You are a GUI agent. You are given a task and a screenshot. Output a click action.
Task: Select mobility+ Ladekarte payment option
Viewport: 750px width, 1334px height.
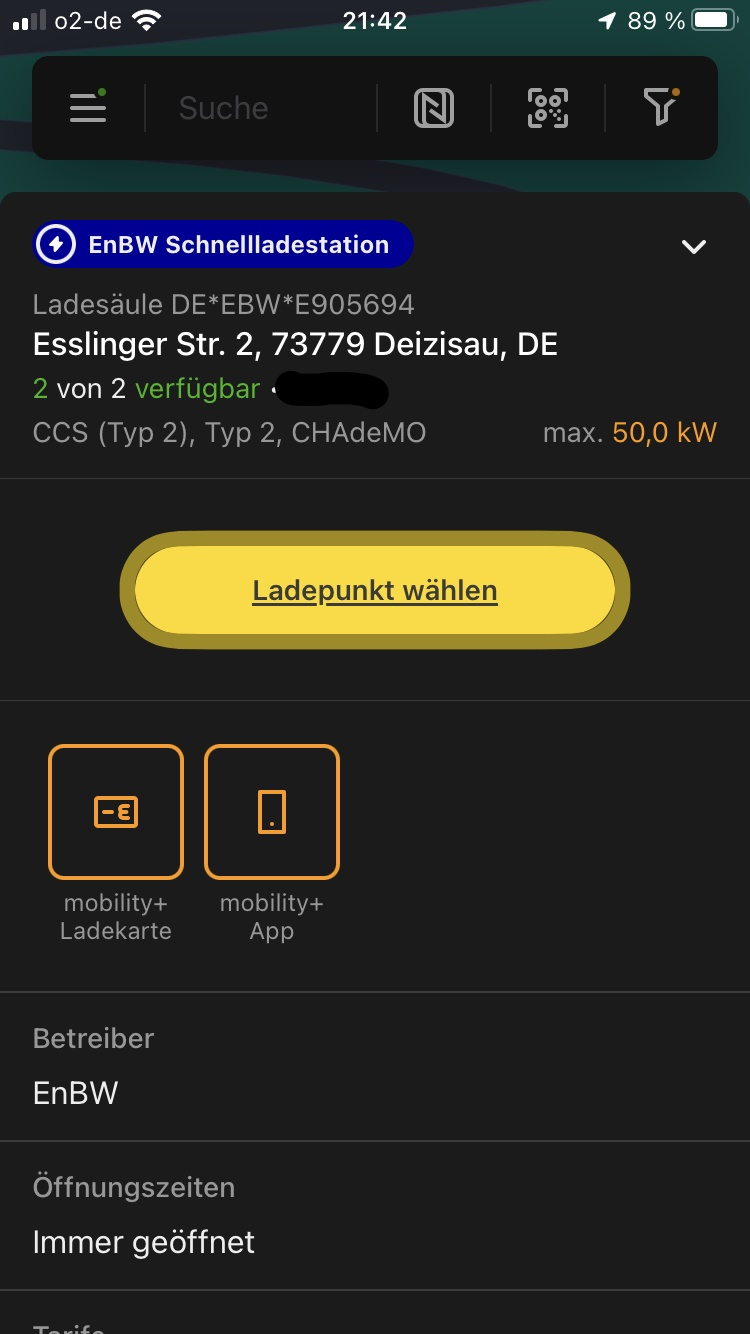[116, 812]
